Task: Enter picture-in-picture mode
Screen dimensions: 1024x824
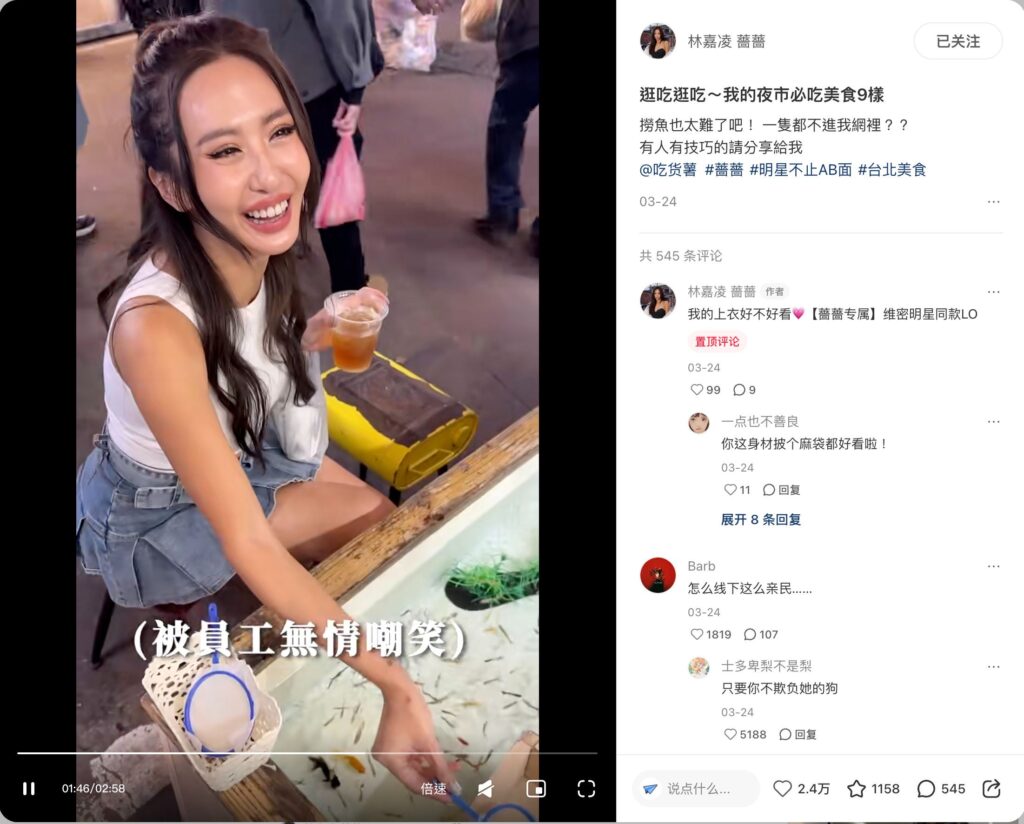Action: [536, 788]
